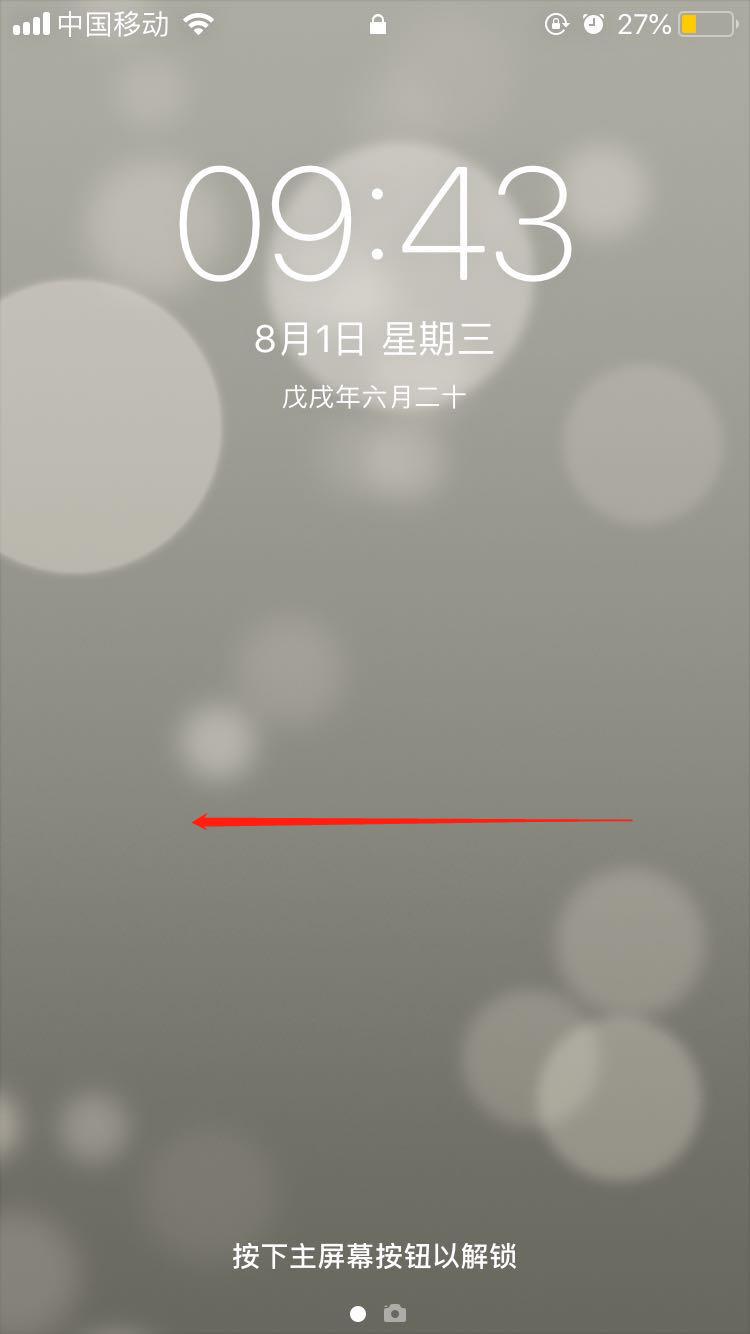The image size is (750, 1334).
Task: Tap the white page indicator dot
Action: point(358,1314)
